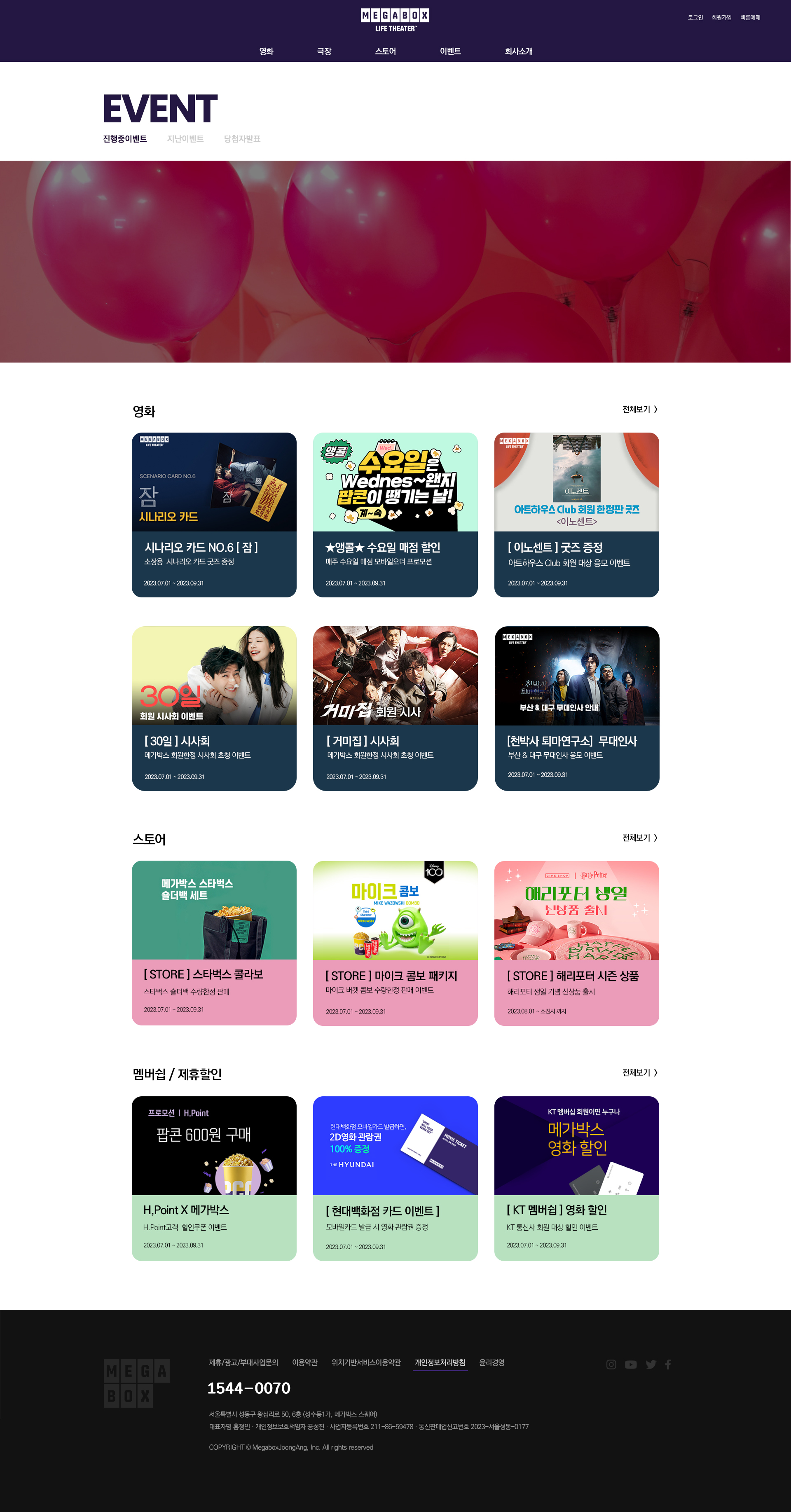Open [이노센트] 굿즈 증정 event card
The width and height of the screenshot is (791, 1512).
click(576, 515)
